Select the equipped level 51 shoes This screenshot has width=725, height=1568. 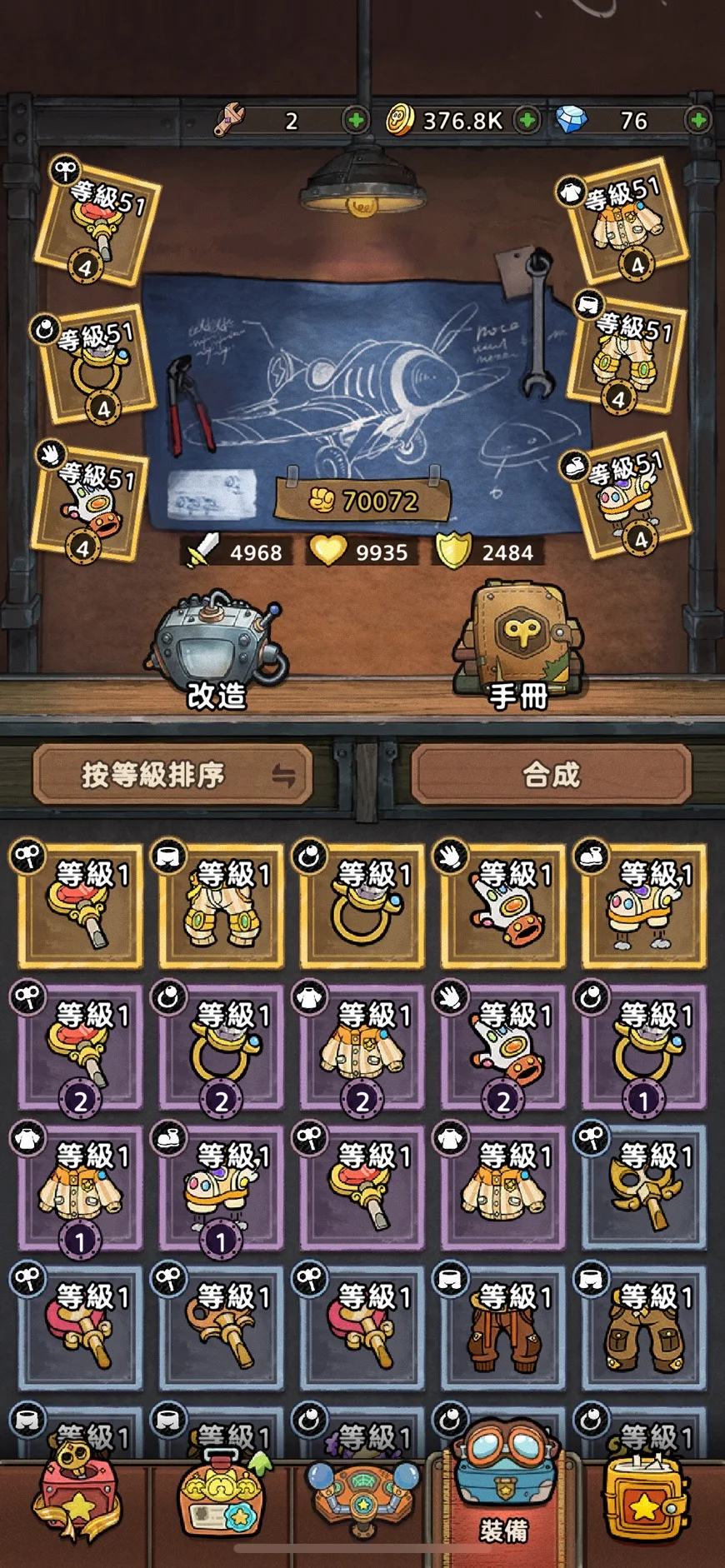(x=631, y=496)
